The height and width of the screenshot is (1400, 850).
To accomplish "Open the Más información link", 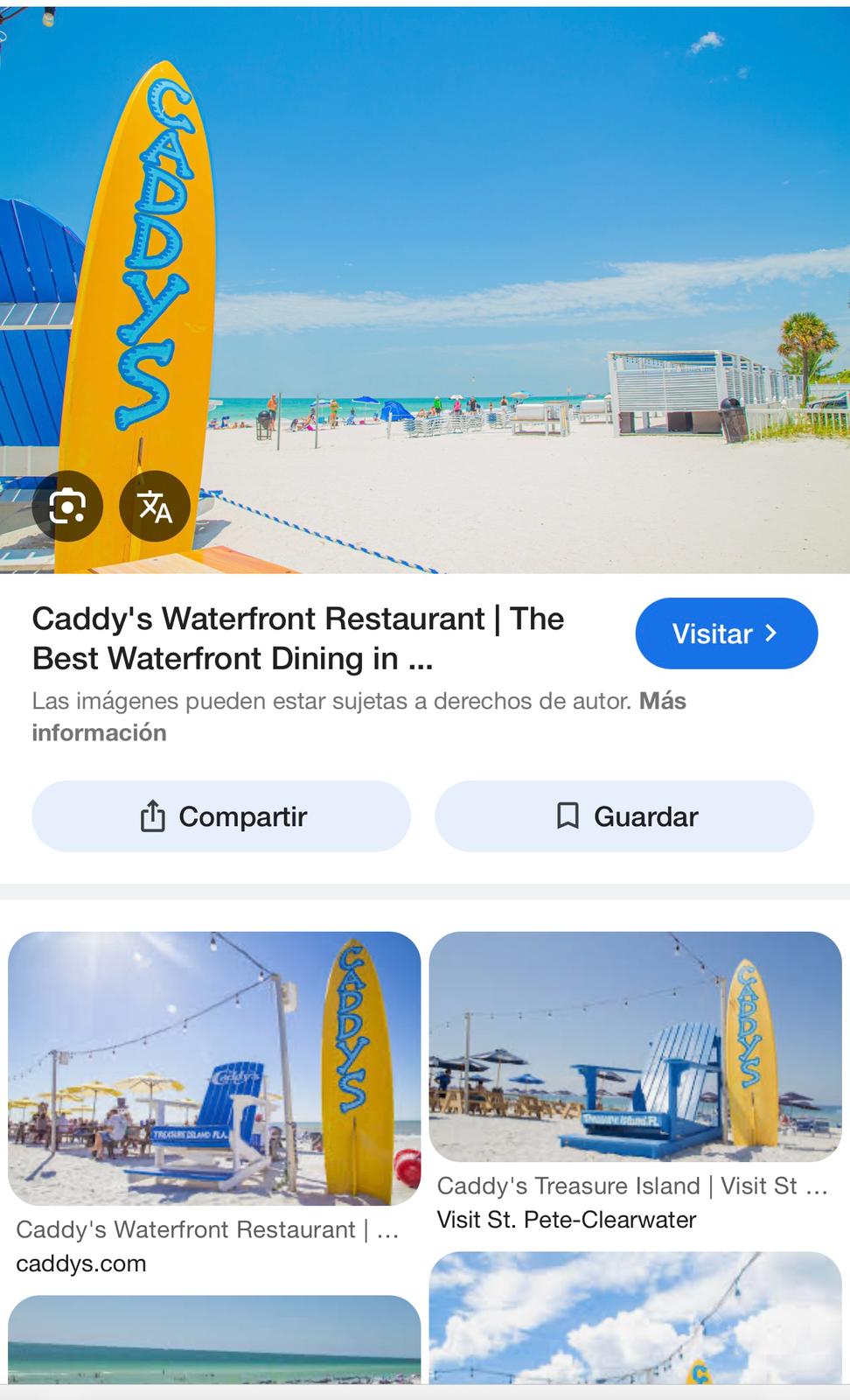I will 359,717.
